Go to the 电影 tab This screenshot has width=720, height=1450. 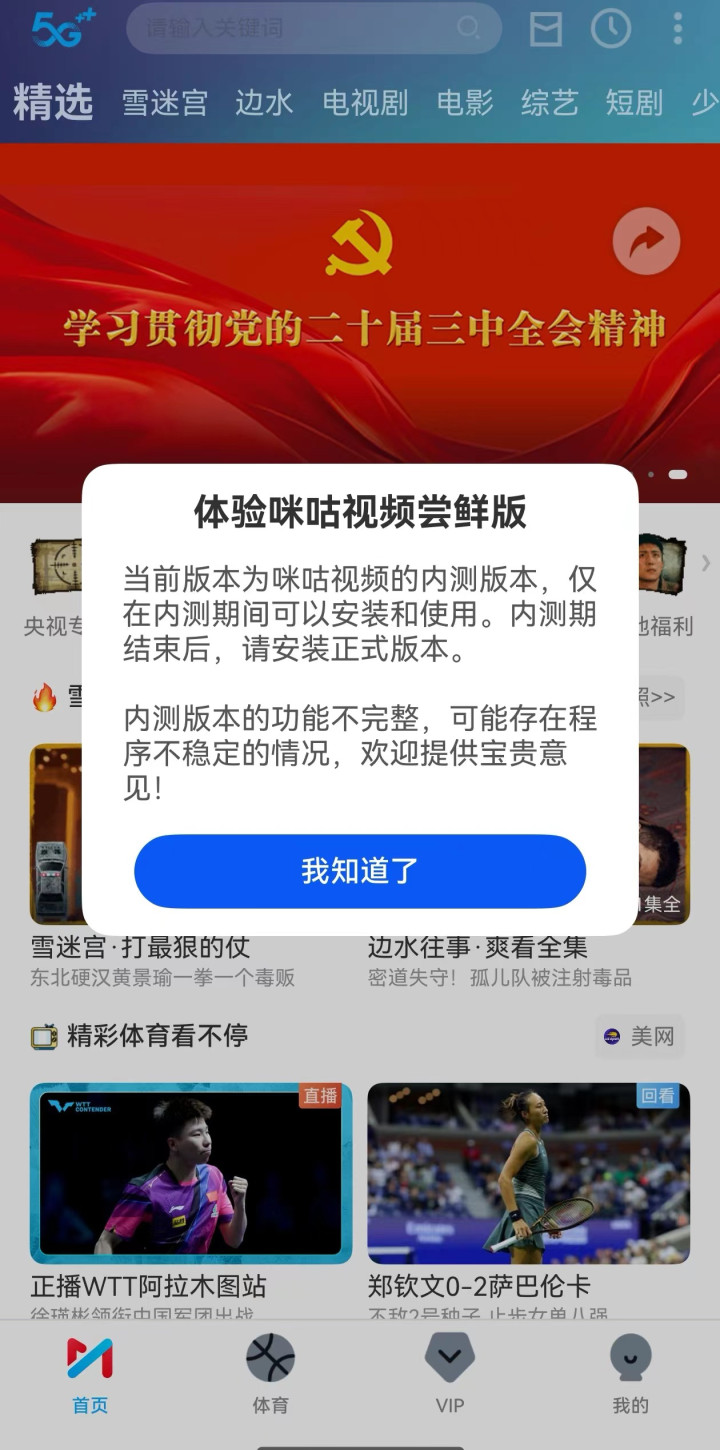coord(465,103)
